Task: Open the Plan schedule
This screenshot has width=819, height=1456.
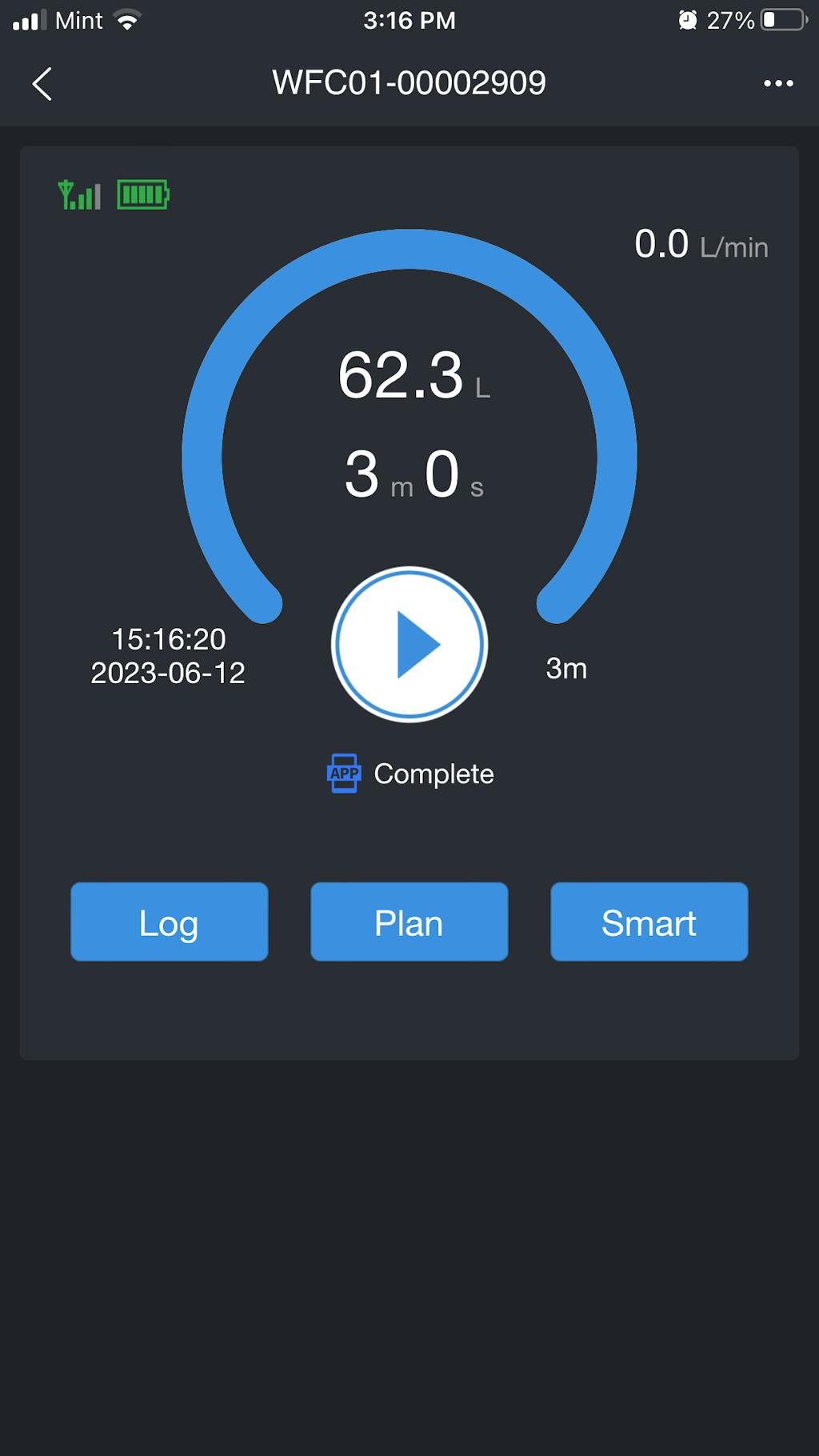Action: coord(409,922)
